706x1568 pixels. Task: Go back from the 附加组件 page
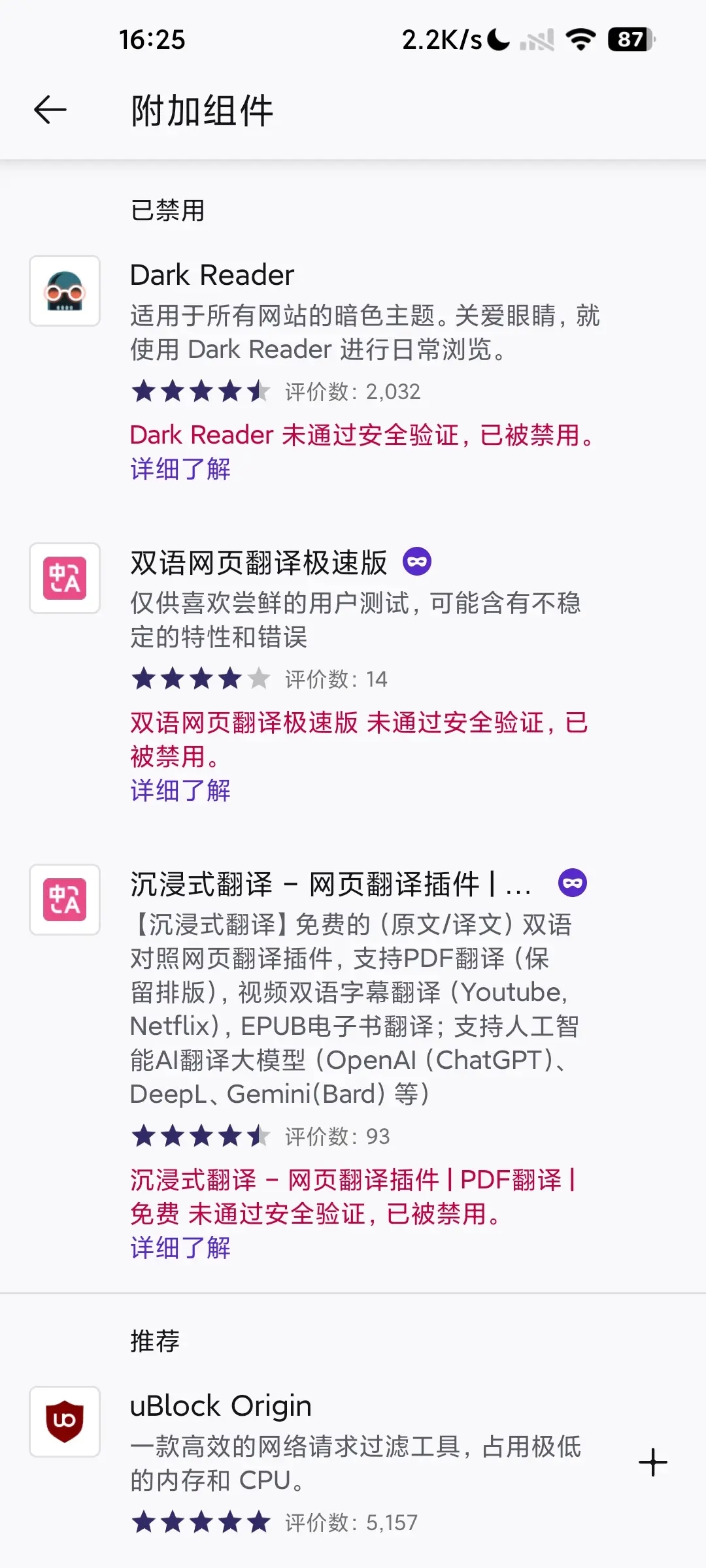point(50,109)
